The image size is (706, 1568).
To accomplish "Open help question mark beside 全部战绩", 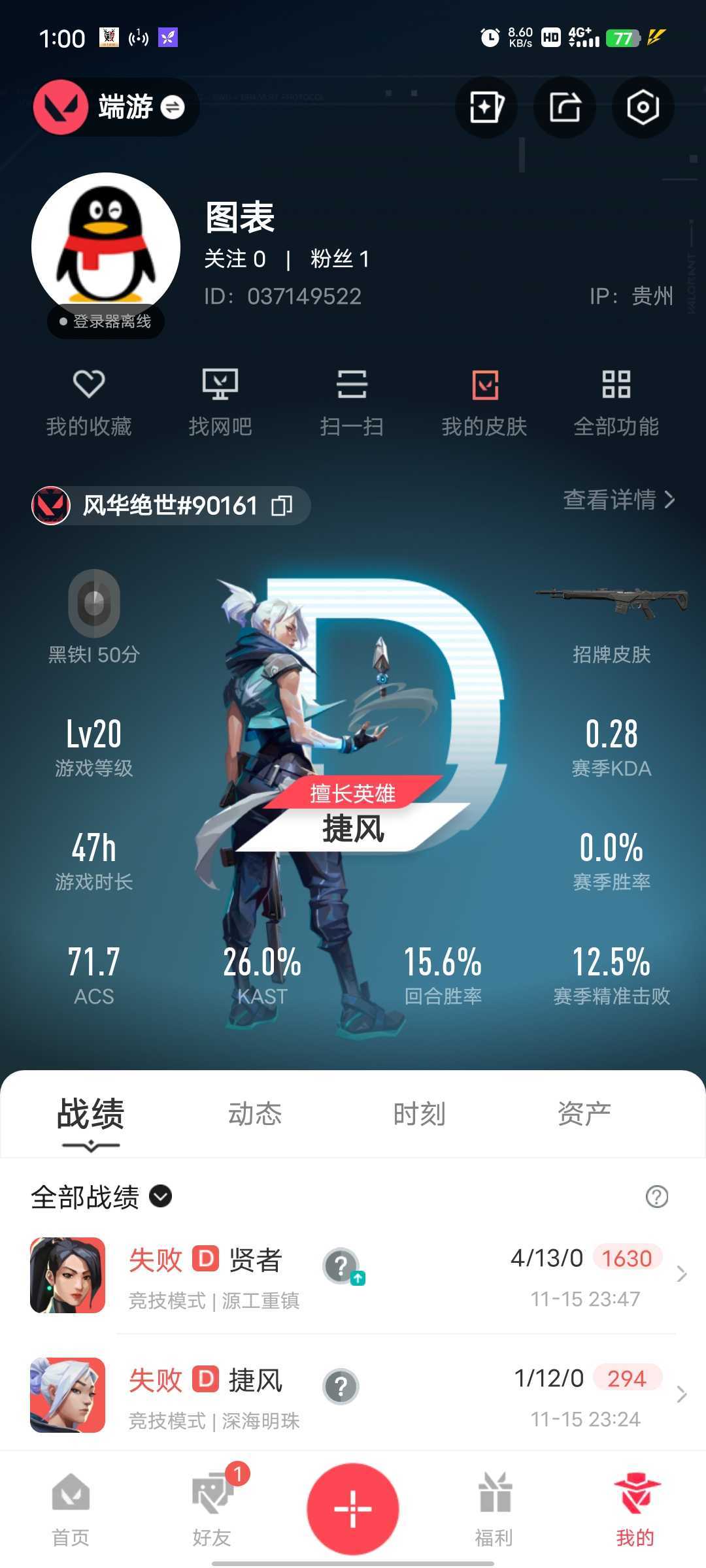I will (x=656, y=1196).
